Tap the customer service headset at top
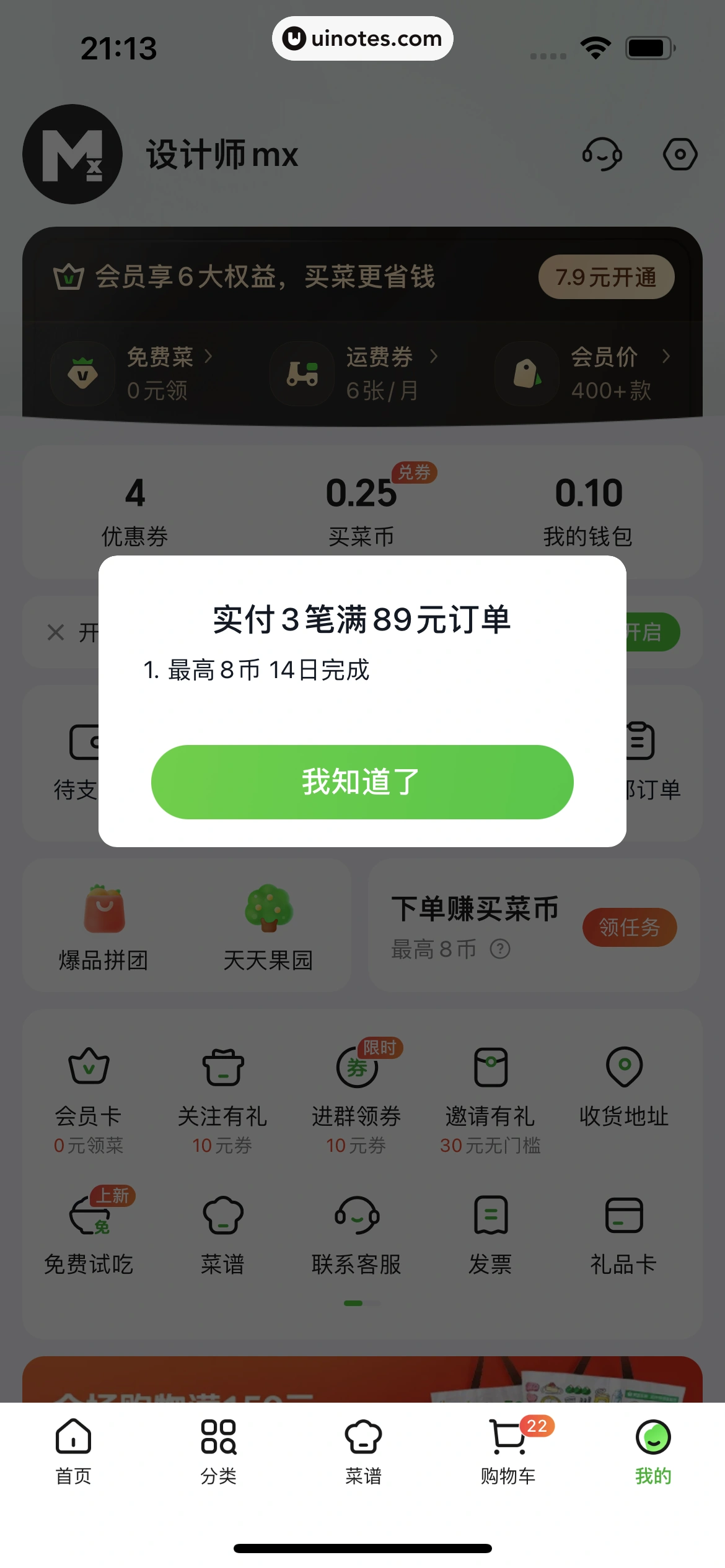The image size is (725, 1568). pyautogui.click(x=603, y=154)
